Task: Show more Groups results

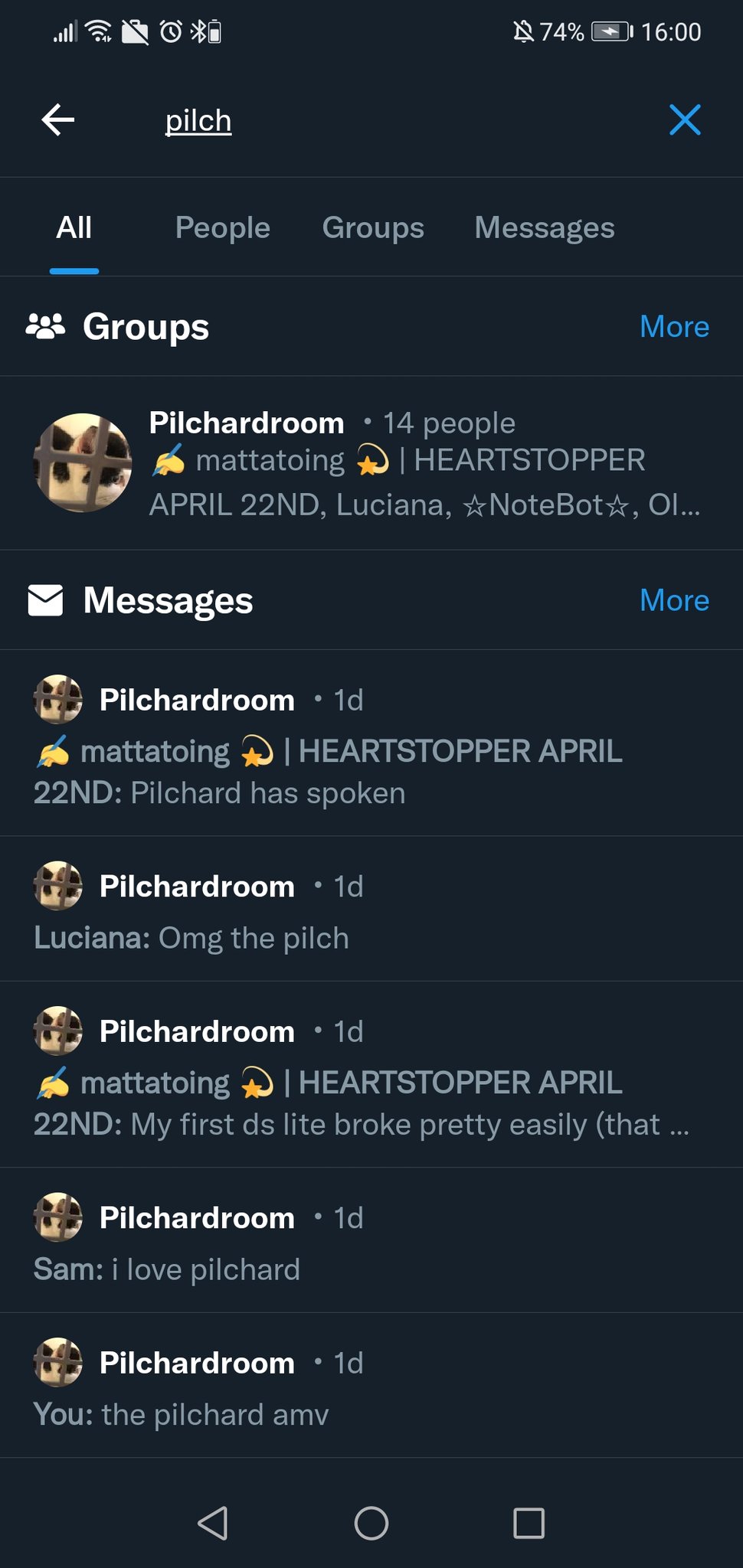Action: tap(674, 327)
